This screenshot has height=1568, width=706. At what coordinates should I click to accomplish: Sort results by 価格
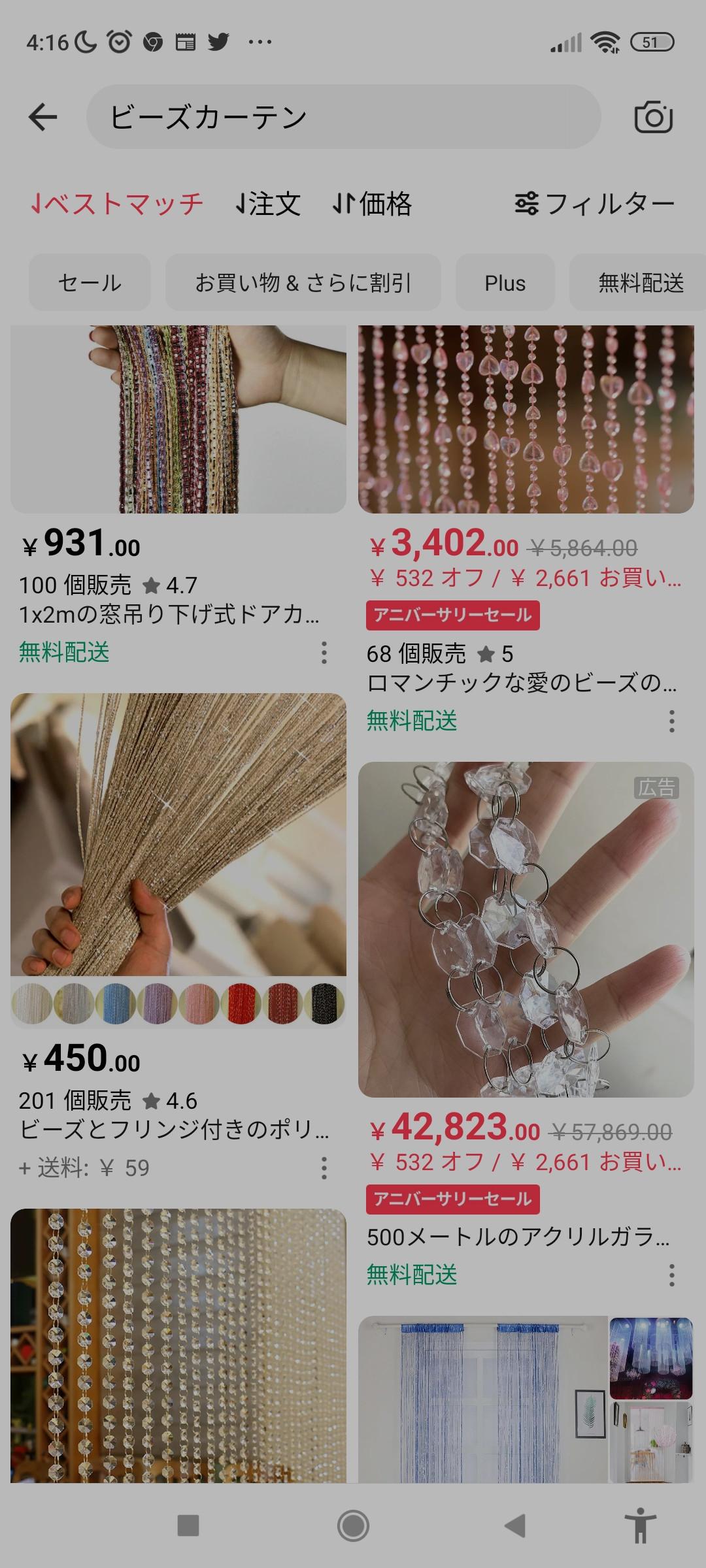point(372,204)
